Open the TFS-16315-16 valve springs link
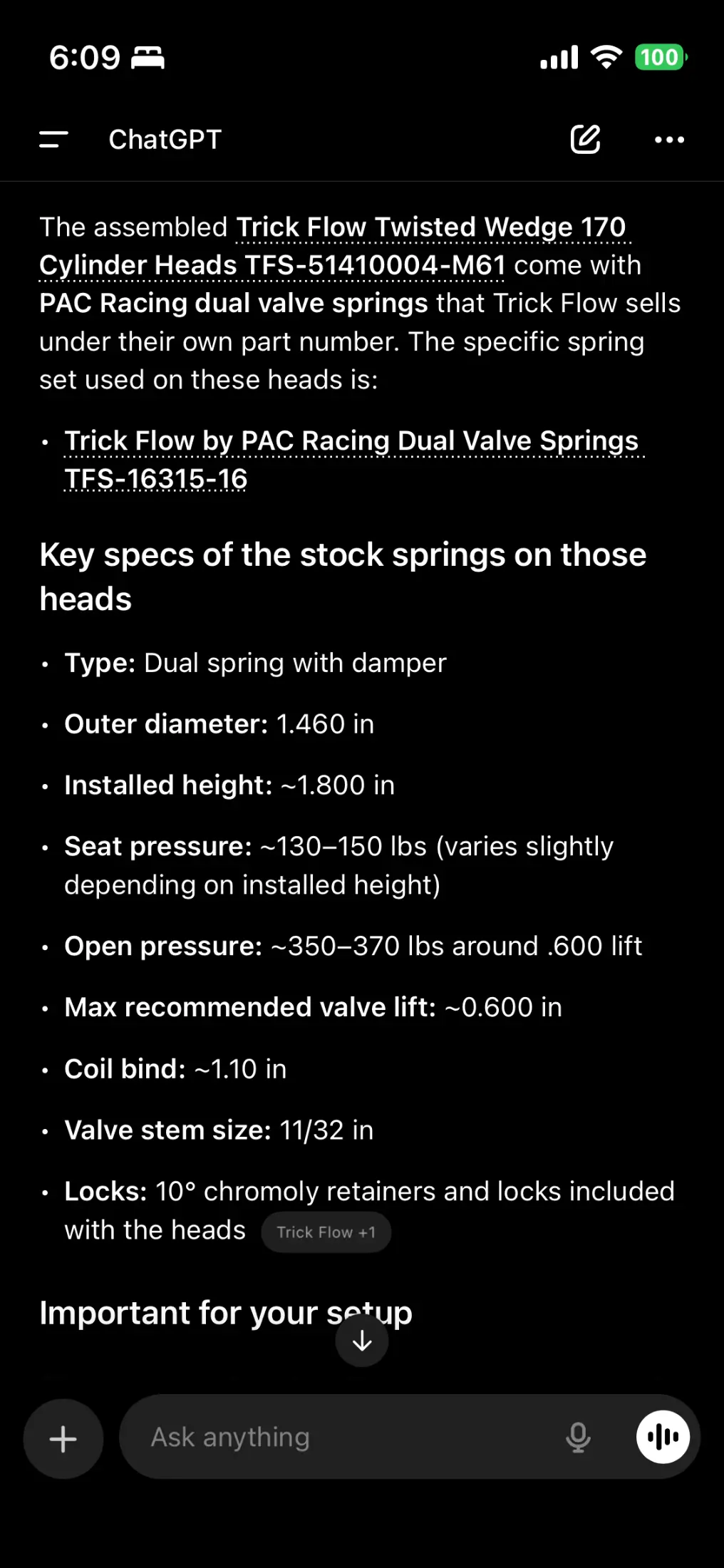The width and height of the screenshot is (724, 1568). (354, 460)
